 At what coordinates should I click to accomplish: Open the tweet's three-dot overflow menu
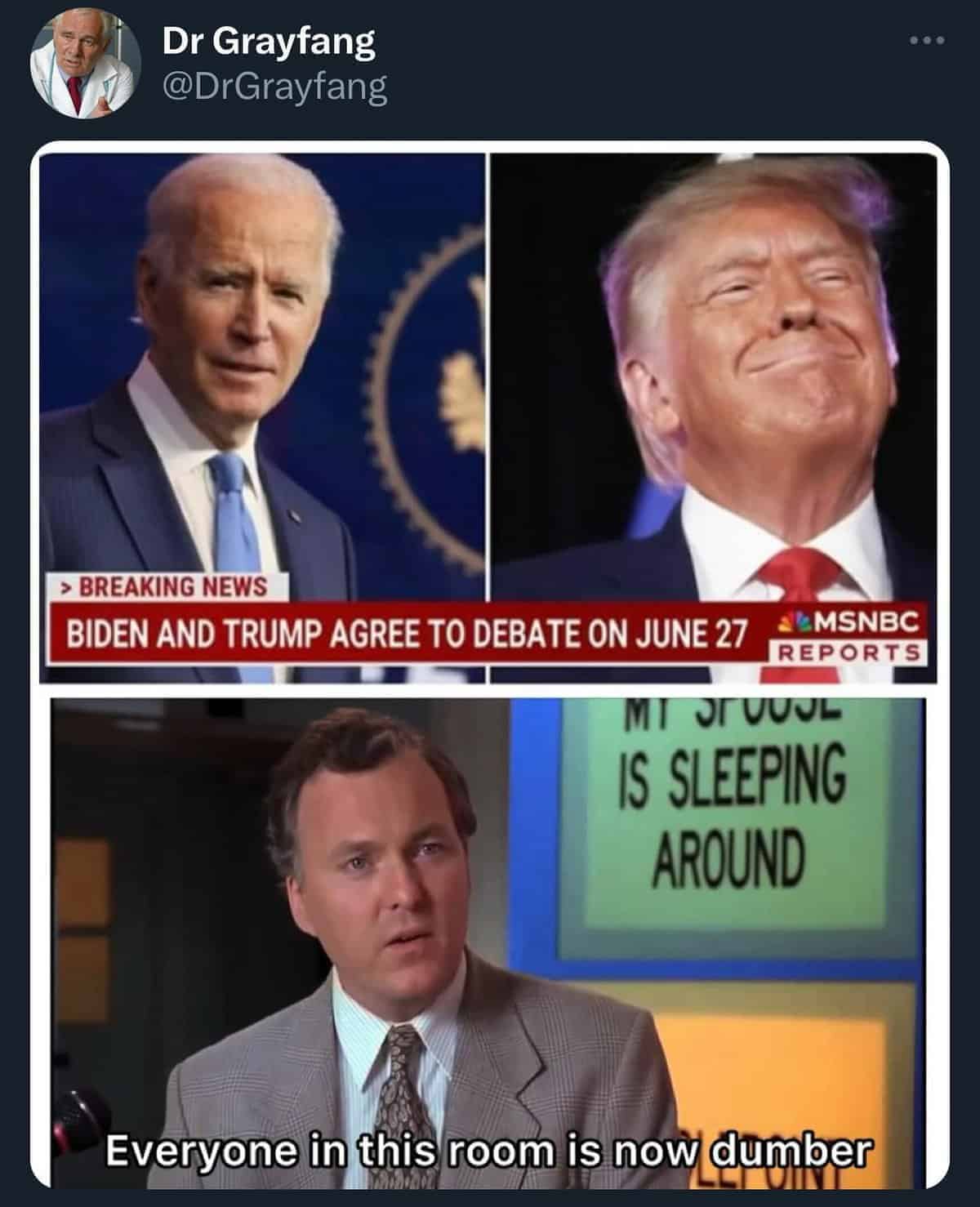coord(928,40)
